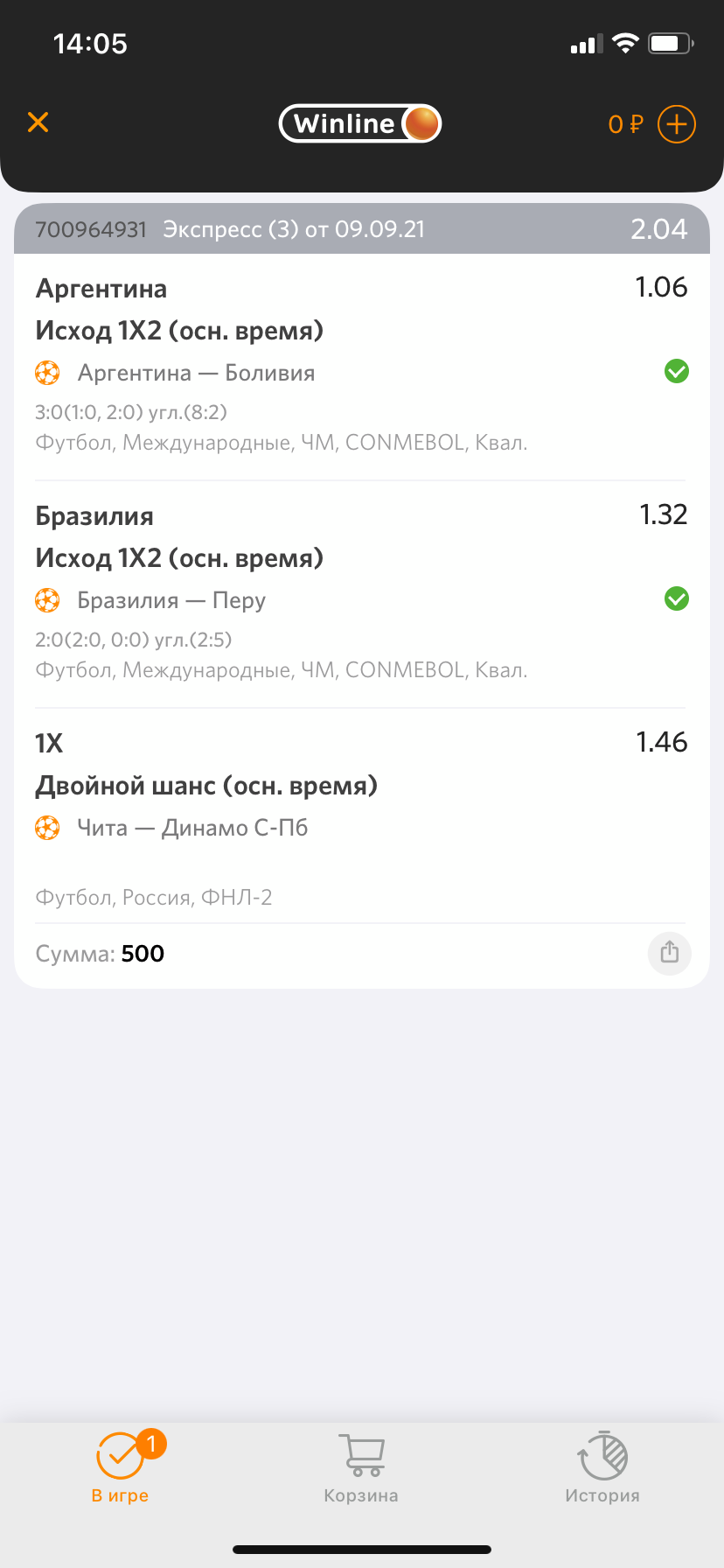Open the Корзина tab
This screenshot has height=1568, width=724.
tap(361, 1468)
